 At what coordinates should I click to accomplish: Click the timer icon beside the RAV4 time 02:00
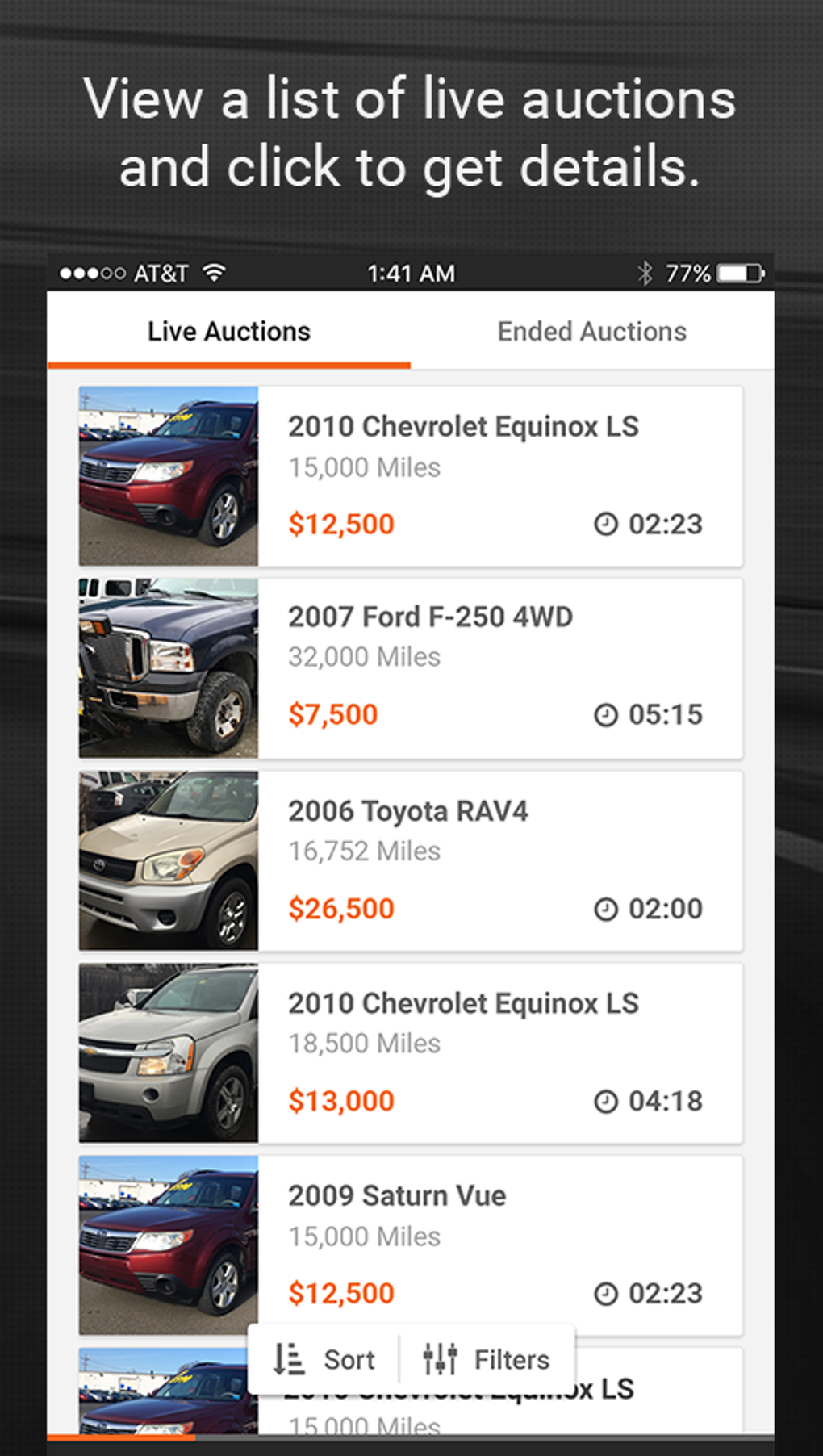[605, 908]
